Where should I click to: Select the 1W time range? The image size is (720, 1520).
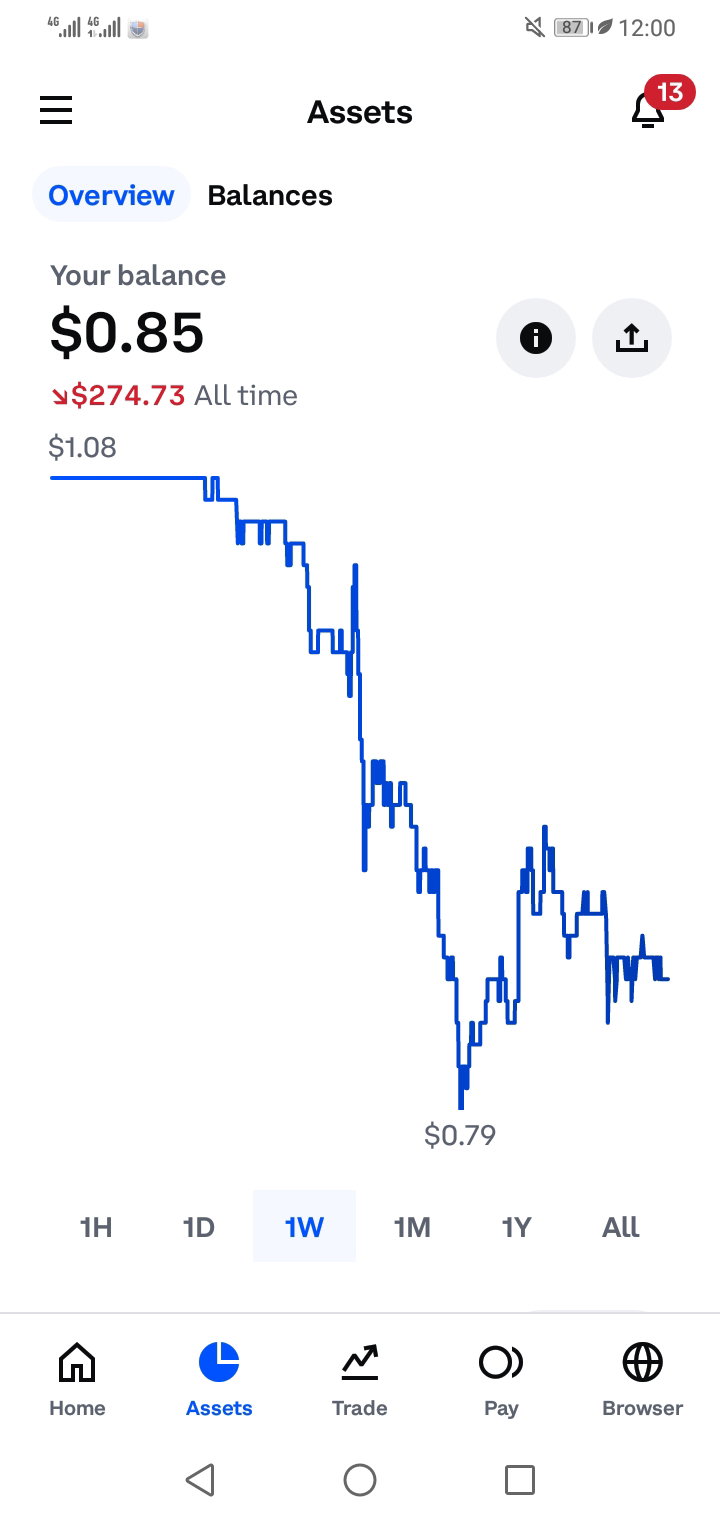click(304, 1226)
